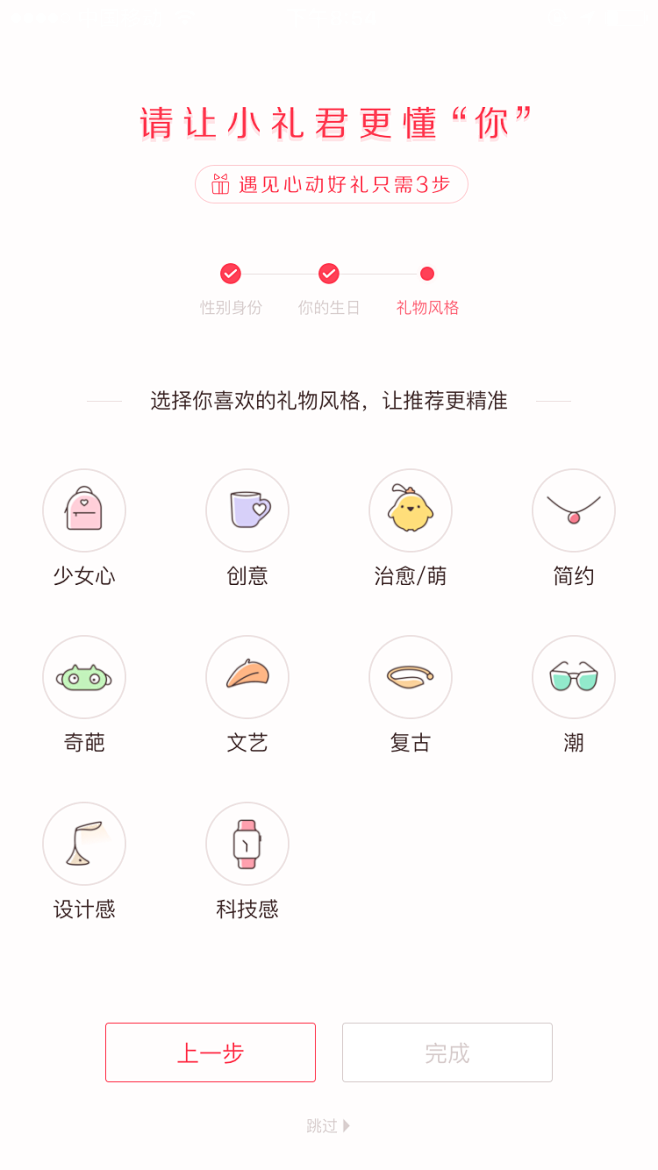
Task: Choose the 创意 style option
Action: [x=247, y=511]
